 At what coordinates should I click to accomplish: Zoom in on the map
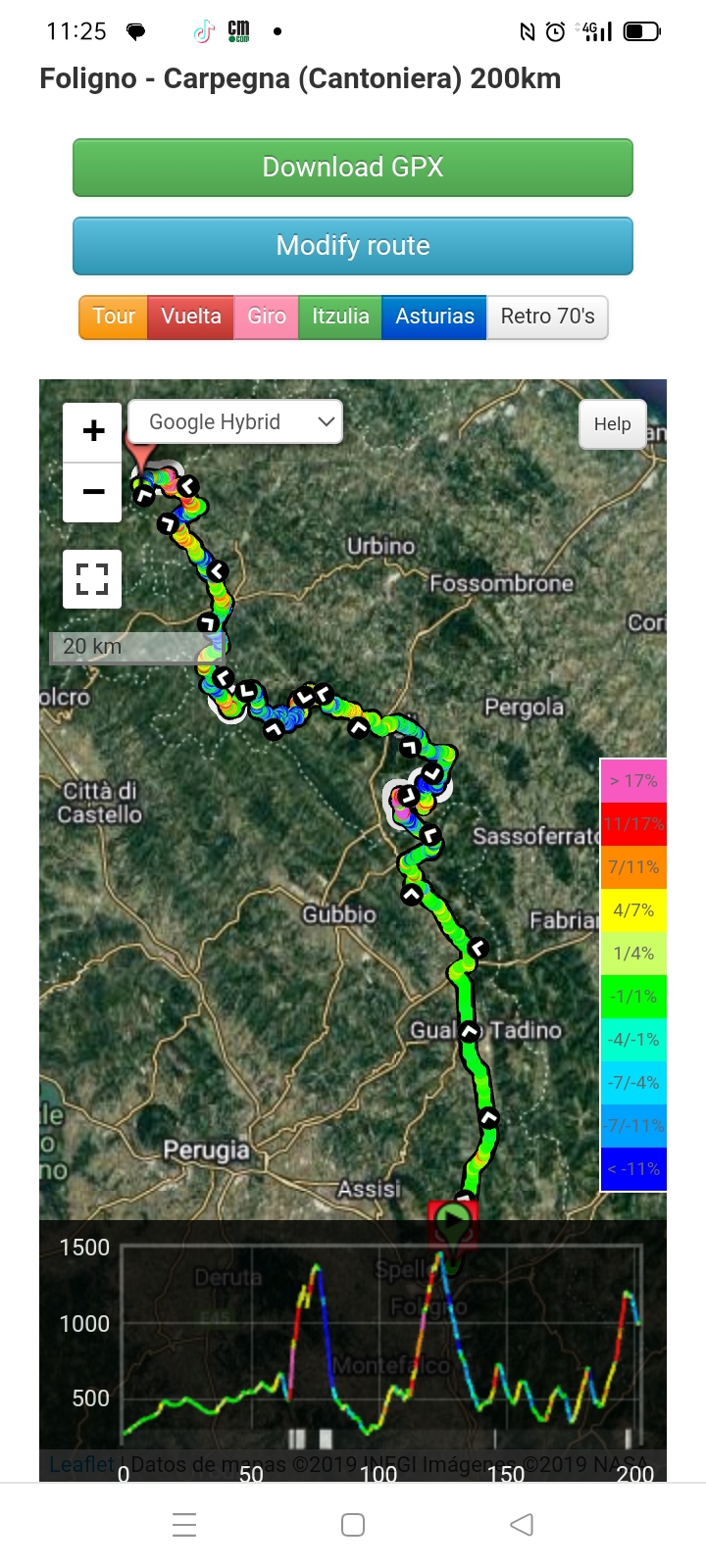tap(93, 431)
